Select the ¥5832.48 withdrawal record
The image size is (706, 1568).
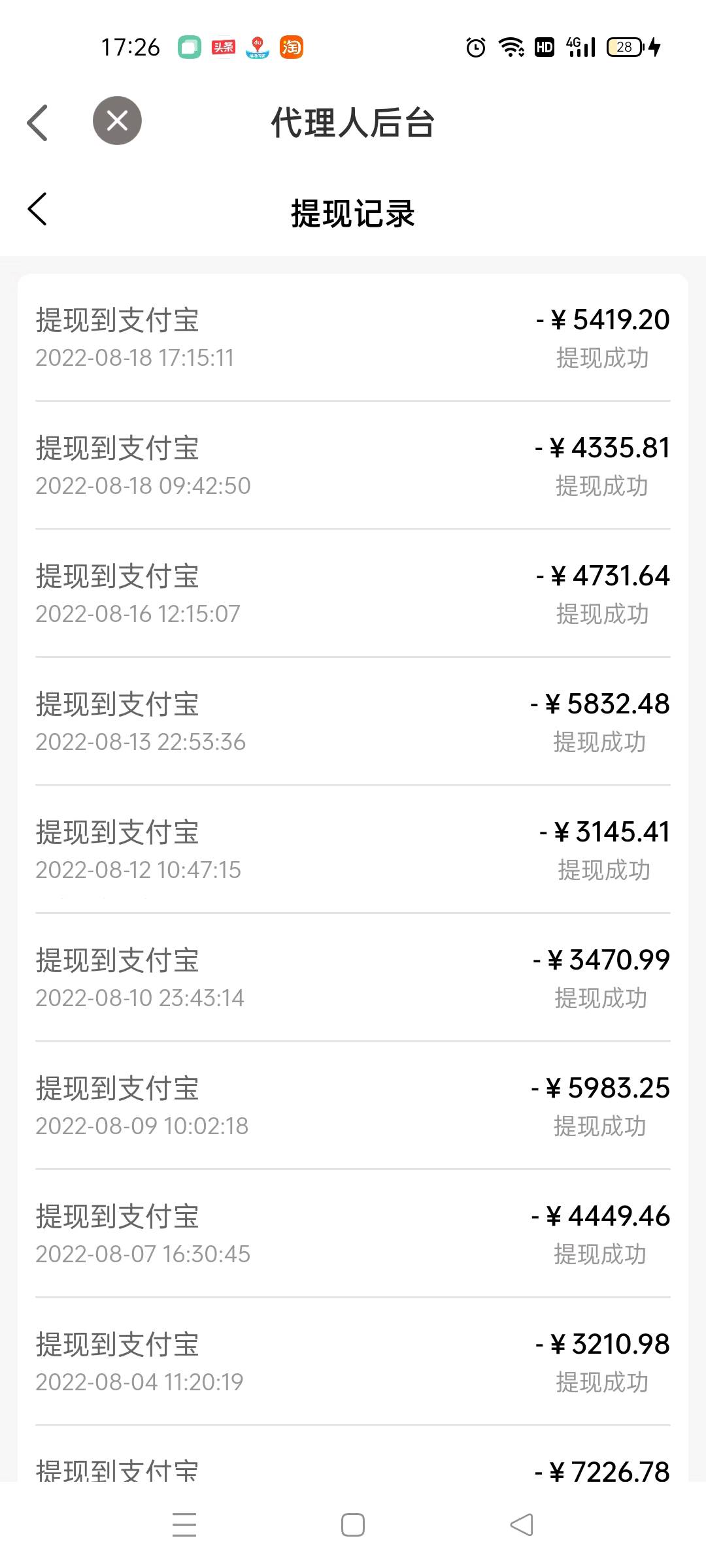click(x=353, y=722)
